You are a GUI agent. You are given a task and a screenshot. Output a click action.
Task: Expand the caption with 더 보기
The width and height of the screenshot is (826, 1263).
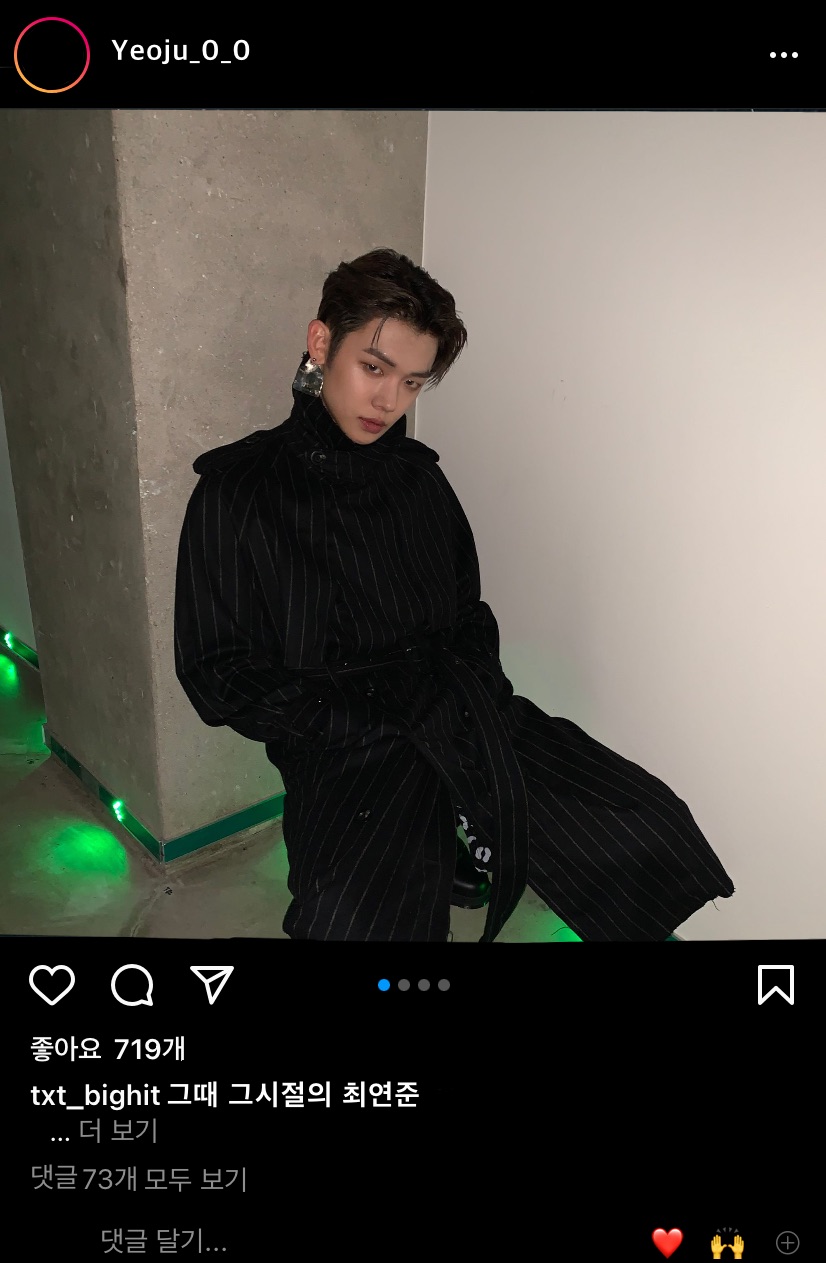tap(118, 1131)
